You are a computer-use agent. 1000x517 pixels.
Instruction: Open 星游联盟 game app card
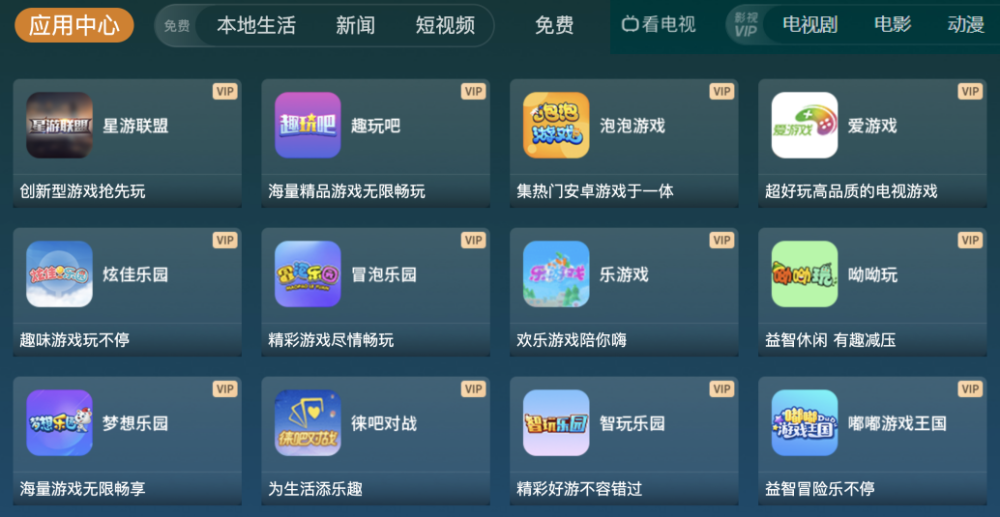tap(127, 143)
